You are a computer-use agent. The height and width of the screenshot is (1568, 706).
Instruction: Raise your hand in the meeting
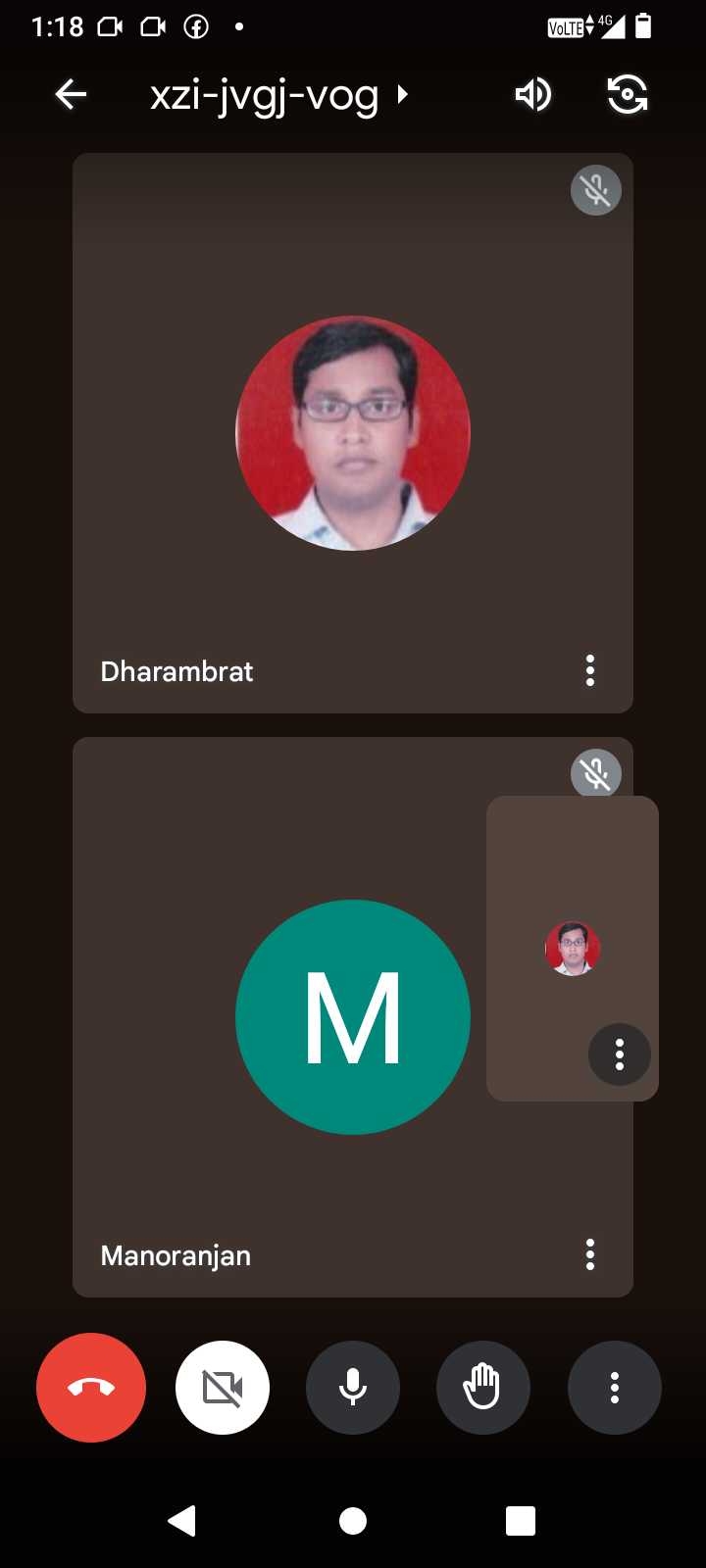483,1388
